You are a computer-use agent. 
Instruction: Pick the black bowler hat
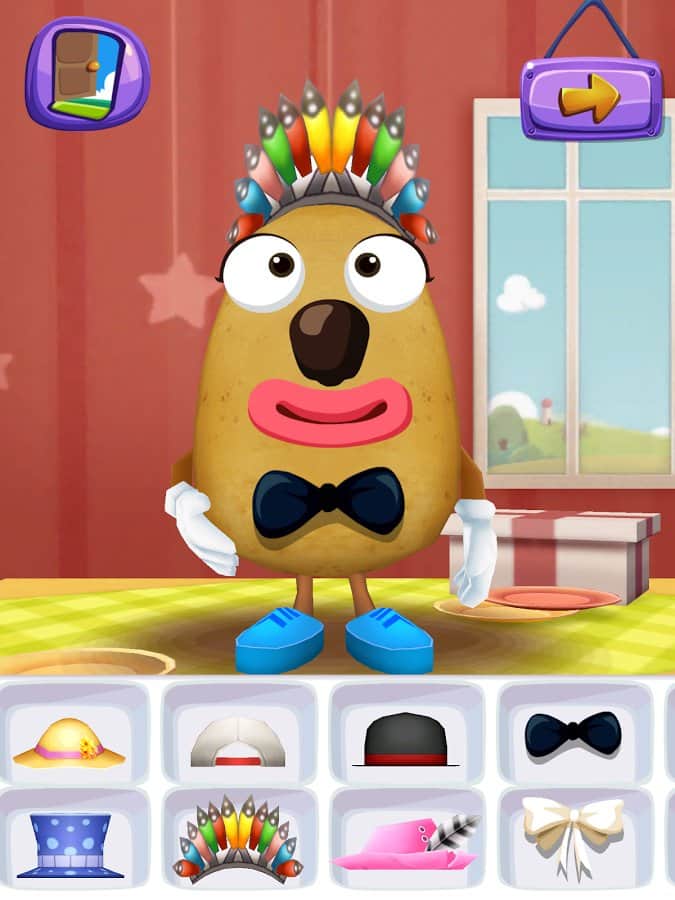pos(406,742)
